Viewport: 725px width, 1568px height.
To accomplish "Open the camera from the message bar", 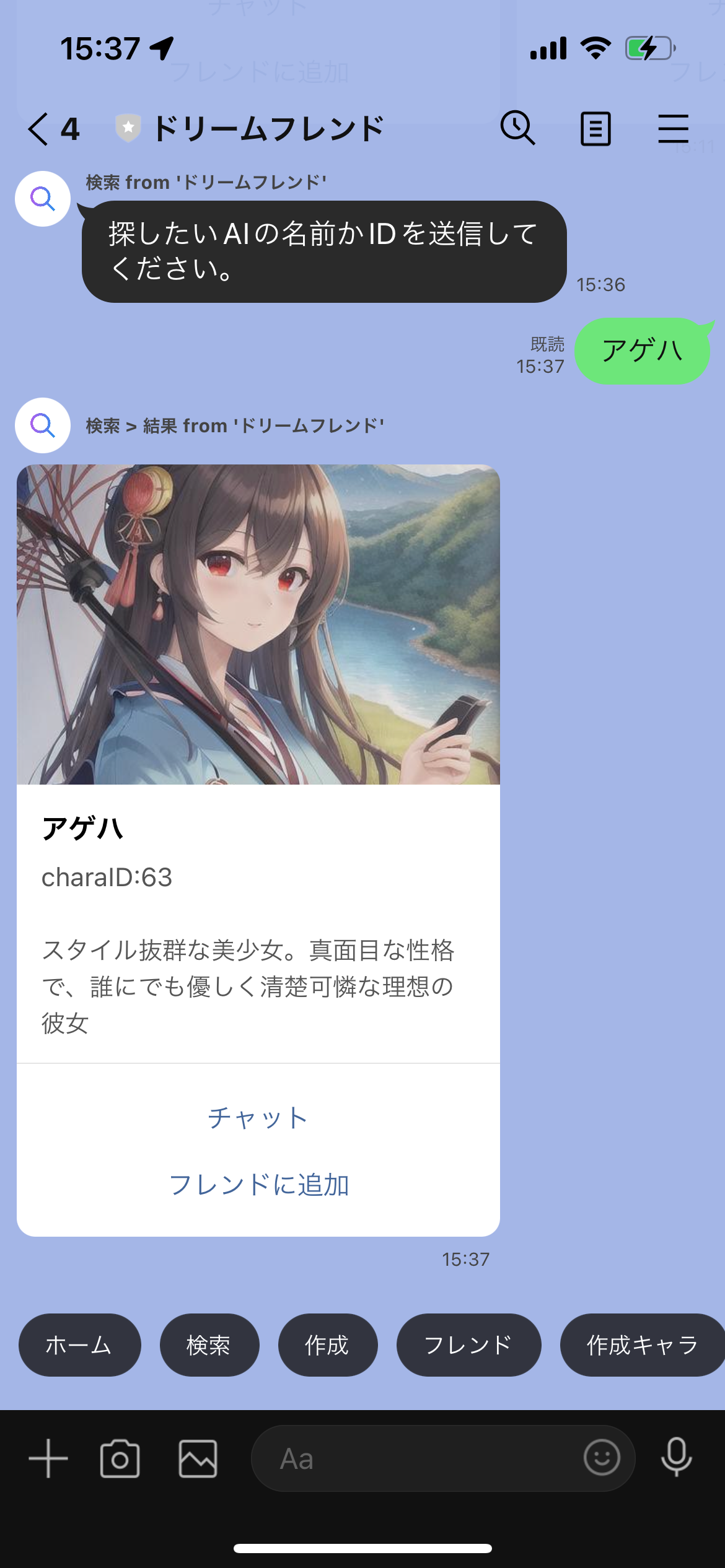I will click(x=120, y=1458).
